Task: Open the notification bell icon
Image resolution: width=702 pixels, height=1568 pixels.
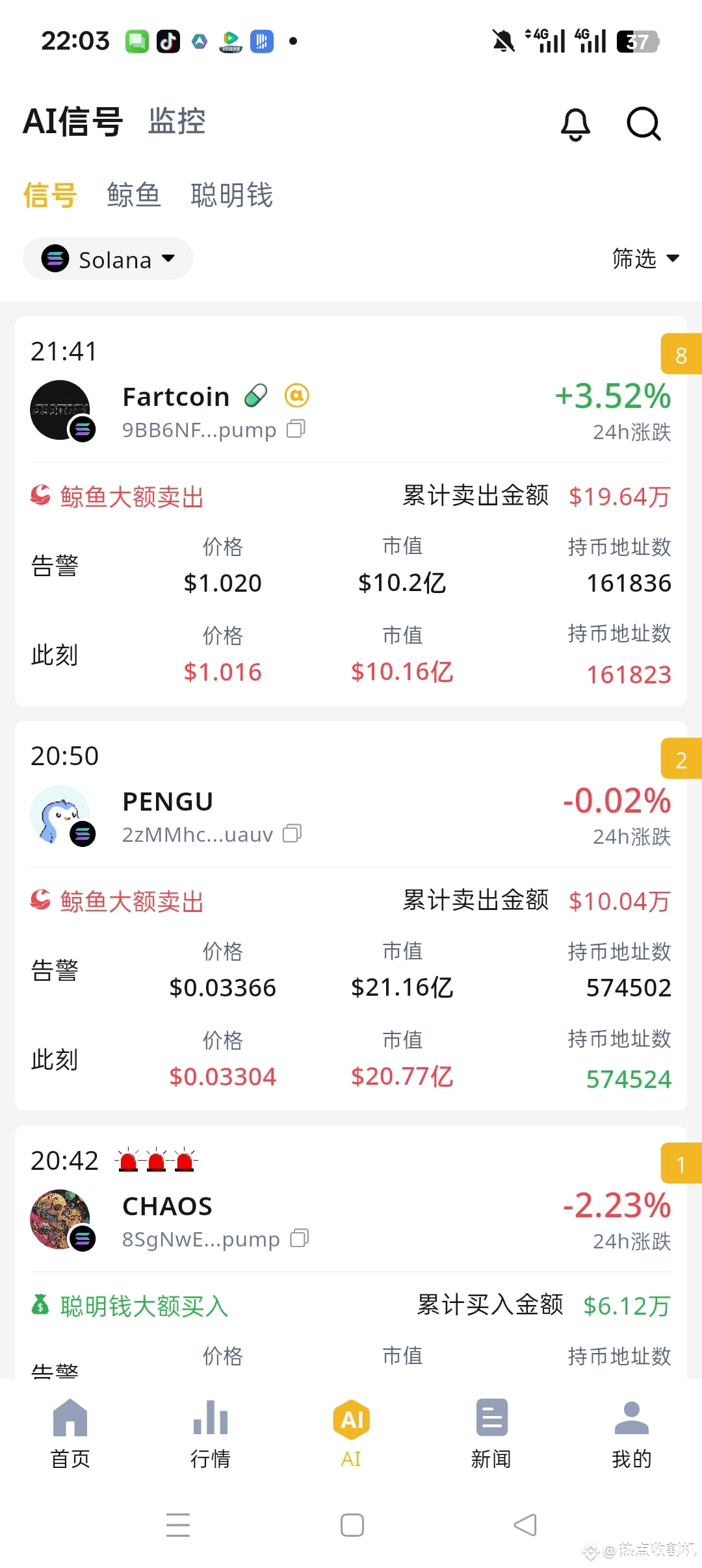Action: click(x=575, y=125)
